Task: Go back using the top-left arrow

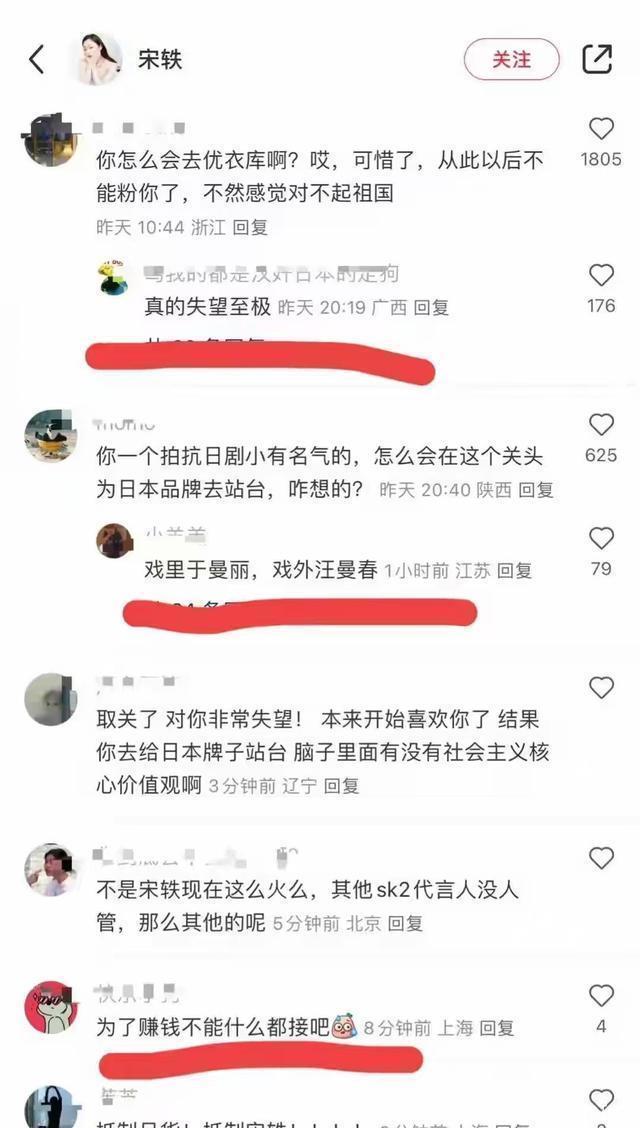Action: click(x=37, y=59)
